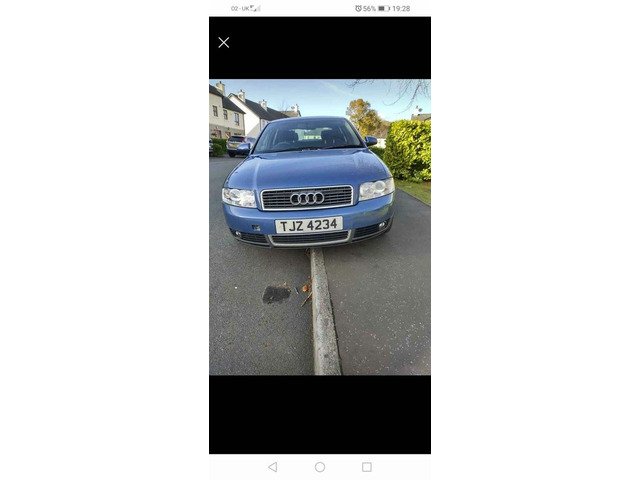Open the recent apps view

coord(367,467)
